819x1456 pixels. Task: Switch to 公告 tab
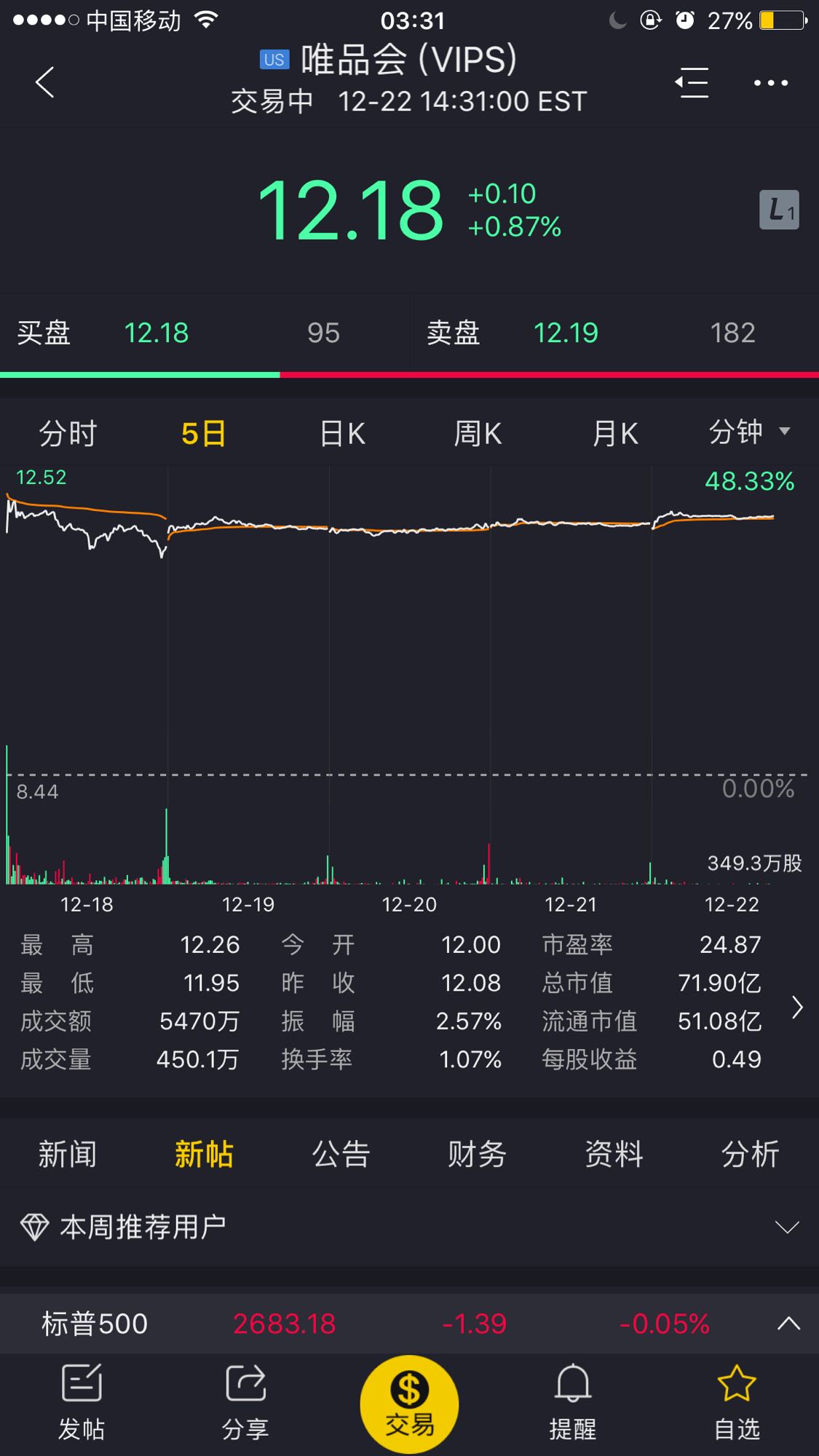(x=341, y=1155)
